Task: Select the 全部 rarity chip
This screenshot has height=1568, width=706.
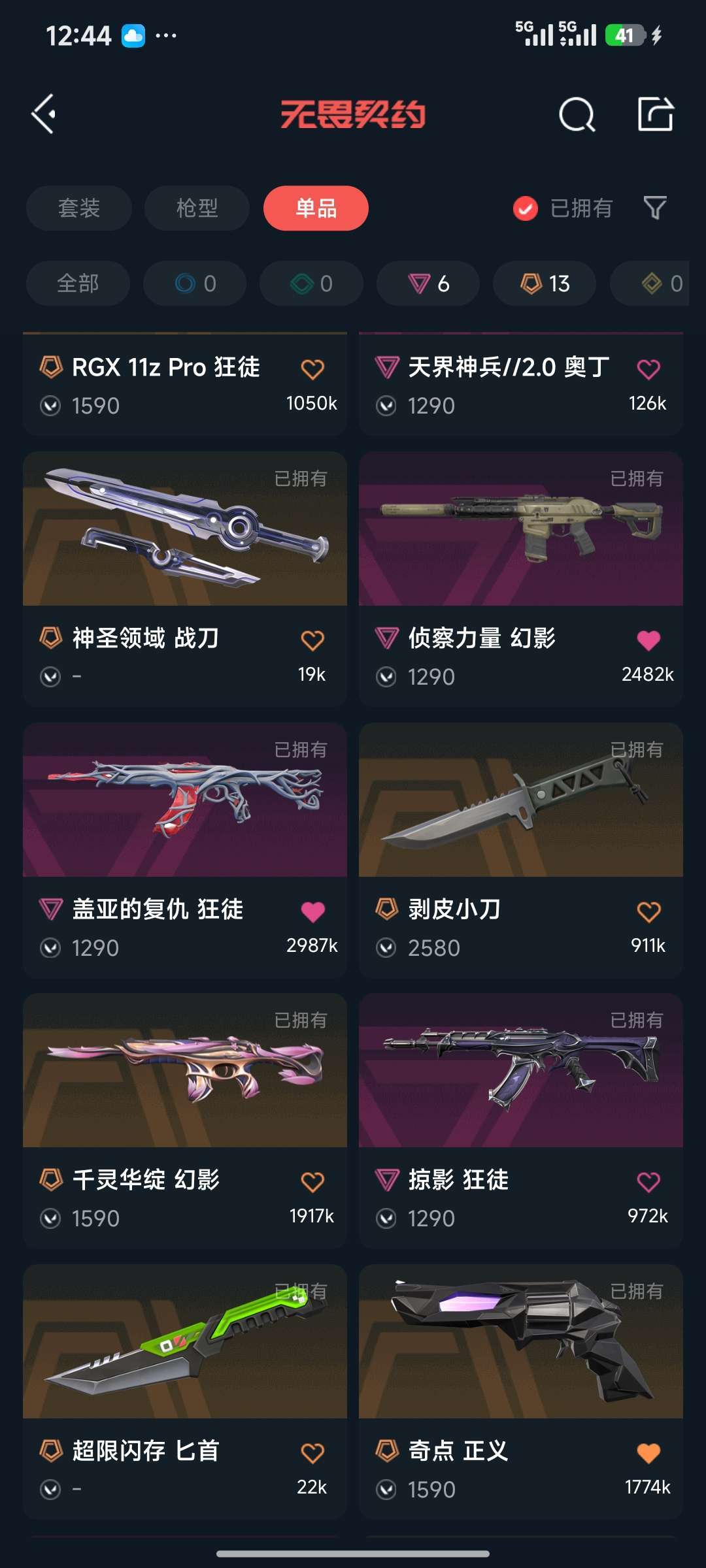Action: pyautogui.click(x=78, y=284)
